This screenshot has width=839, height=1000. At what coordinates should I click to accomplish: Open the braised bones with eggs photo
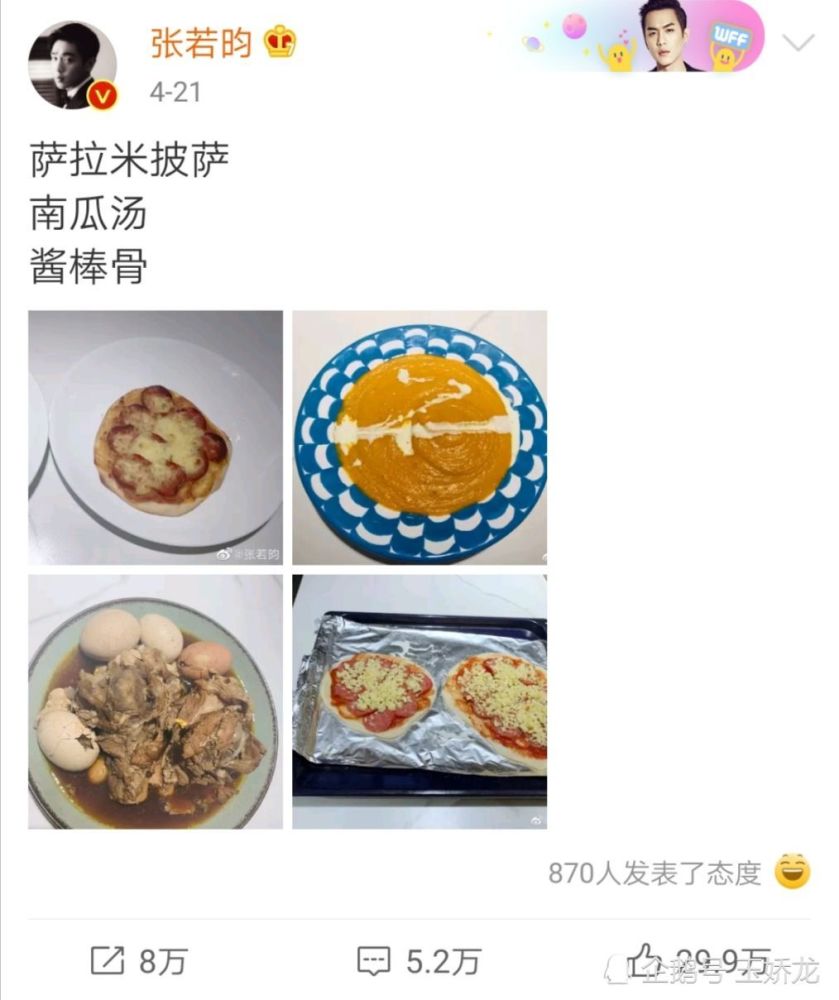point(155,702)
